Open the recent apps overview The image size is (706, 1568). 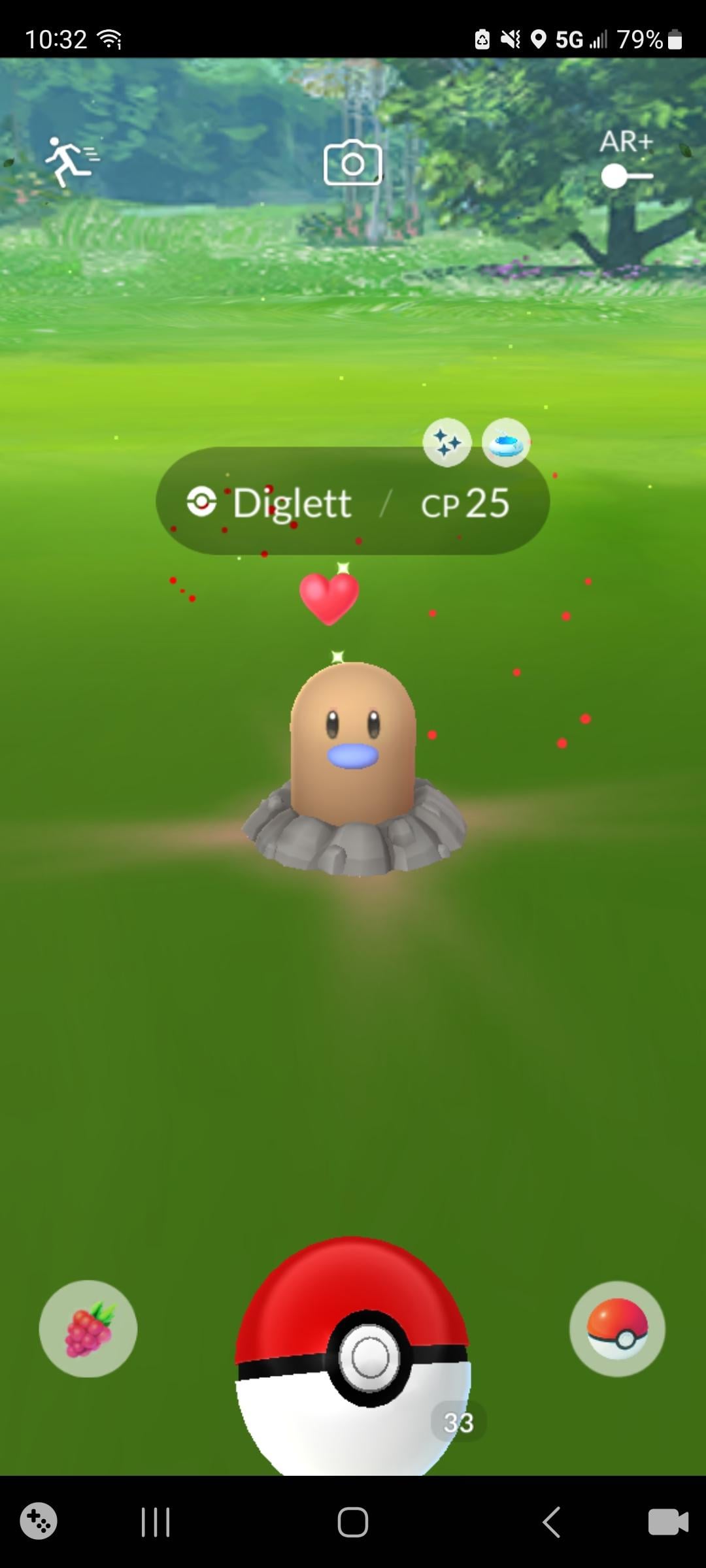click(156, 1522)
